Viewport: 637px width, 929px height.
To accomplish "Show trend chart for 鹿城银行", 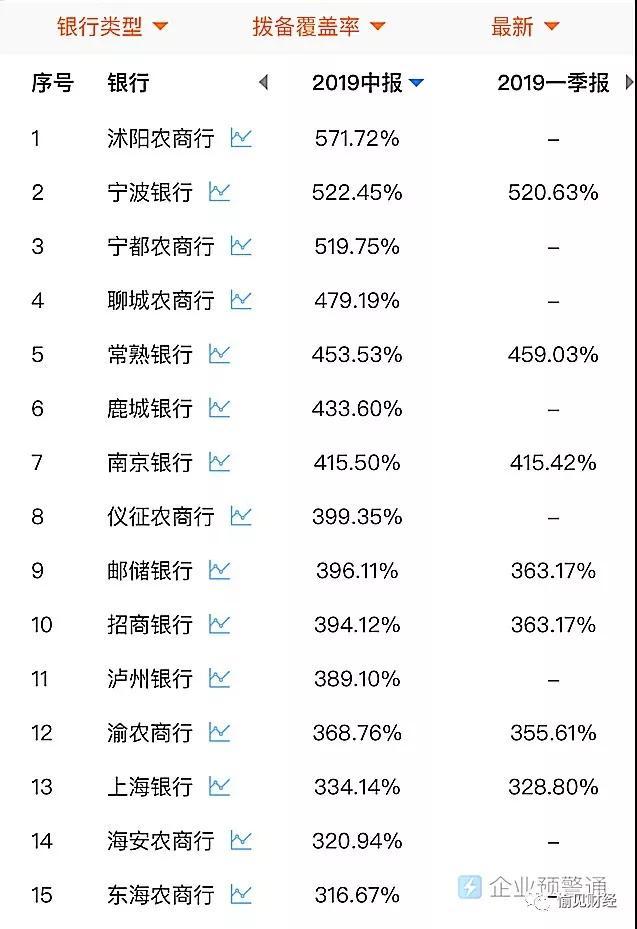I will pos(219,408).
